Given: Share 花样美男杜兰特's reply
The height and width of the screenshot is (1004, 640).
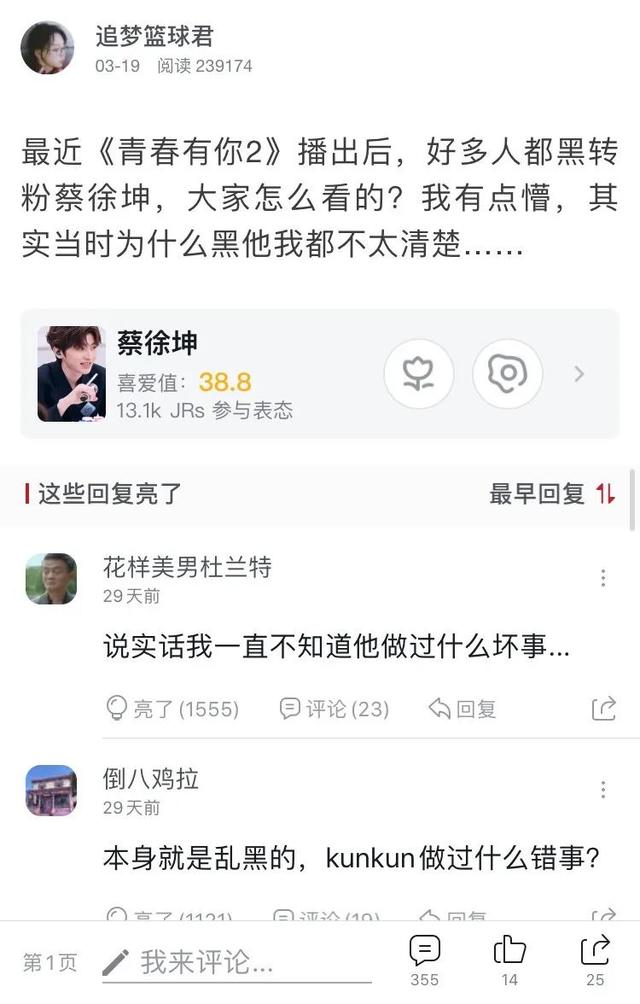Looking at the screenshot, I should click(604, 709).
